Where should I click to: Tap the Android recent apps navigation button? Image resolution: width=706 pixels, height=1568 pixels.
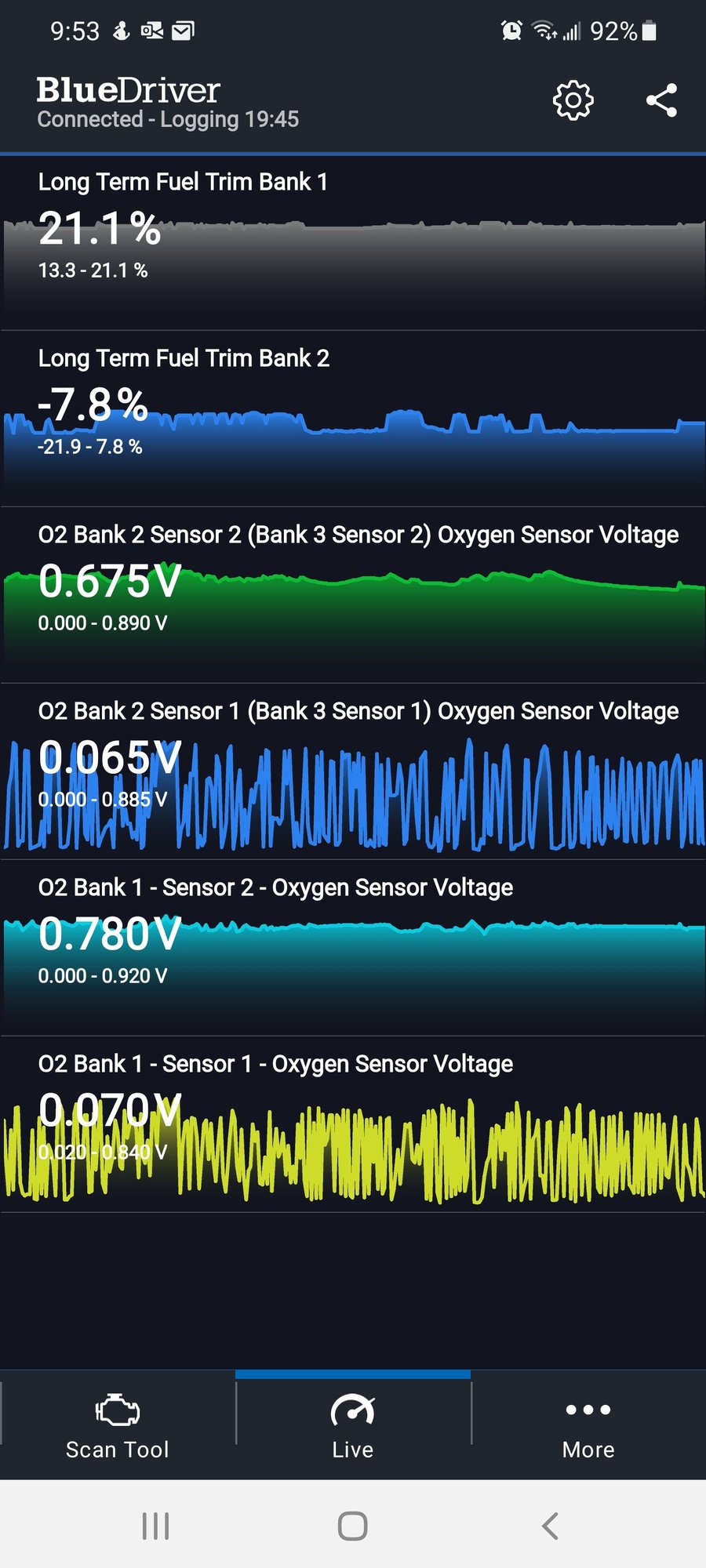pos(157,1525)
